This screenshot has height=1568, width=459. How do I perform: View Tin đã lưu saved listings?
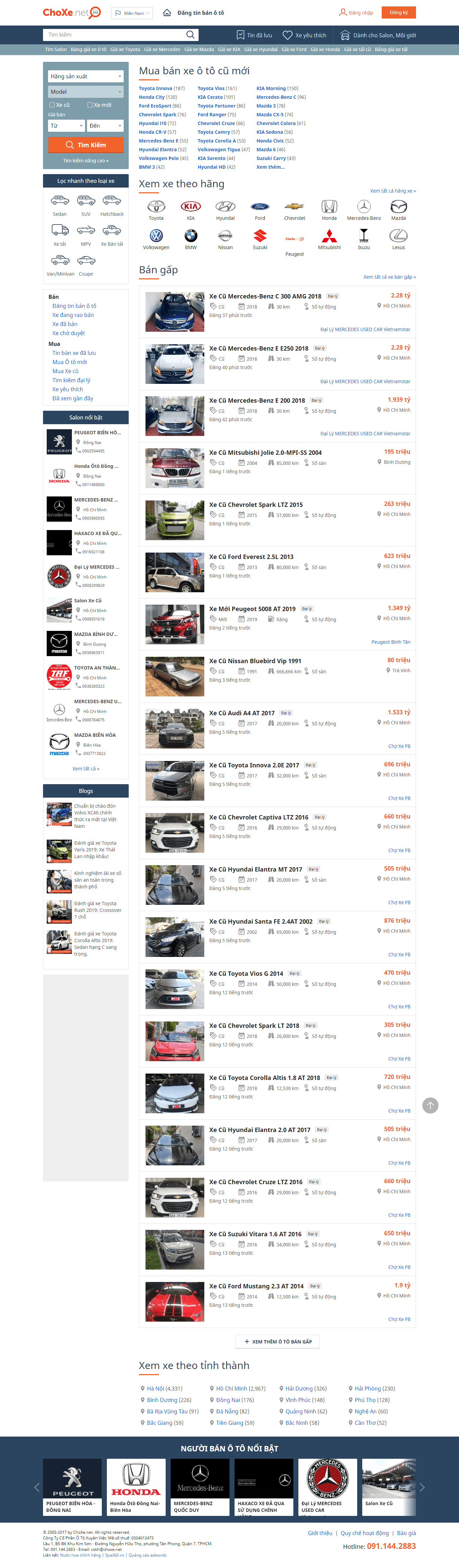254,35
